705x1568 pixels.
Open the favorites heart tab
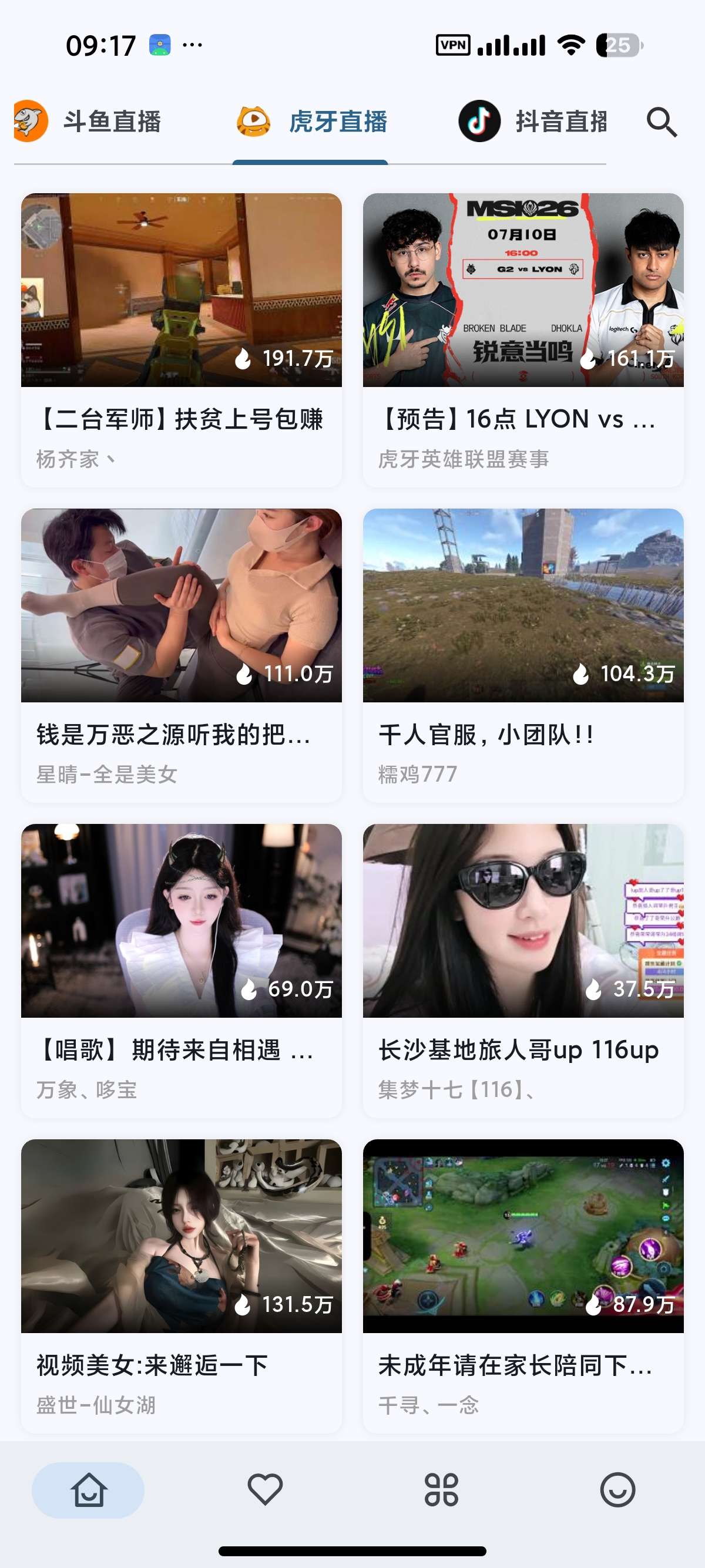coord(265,1490)
